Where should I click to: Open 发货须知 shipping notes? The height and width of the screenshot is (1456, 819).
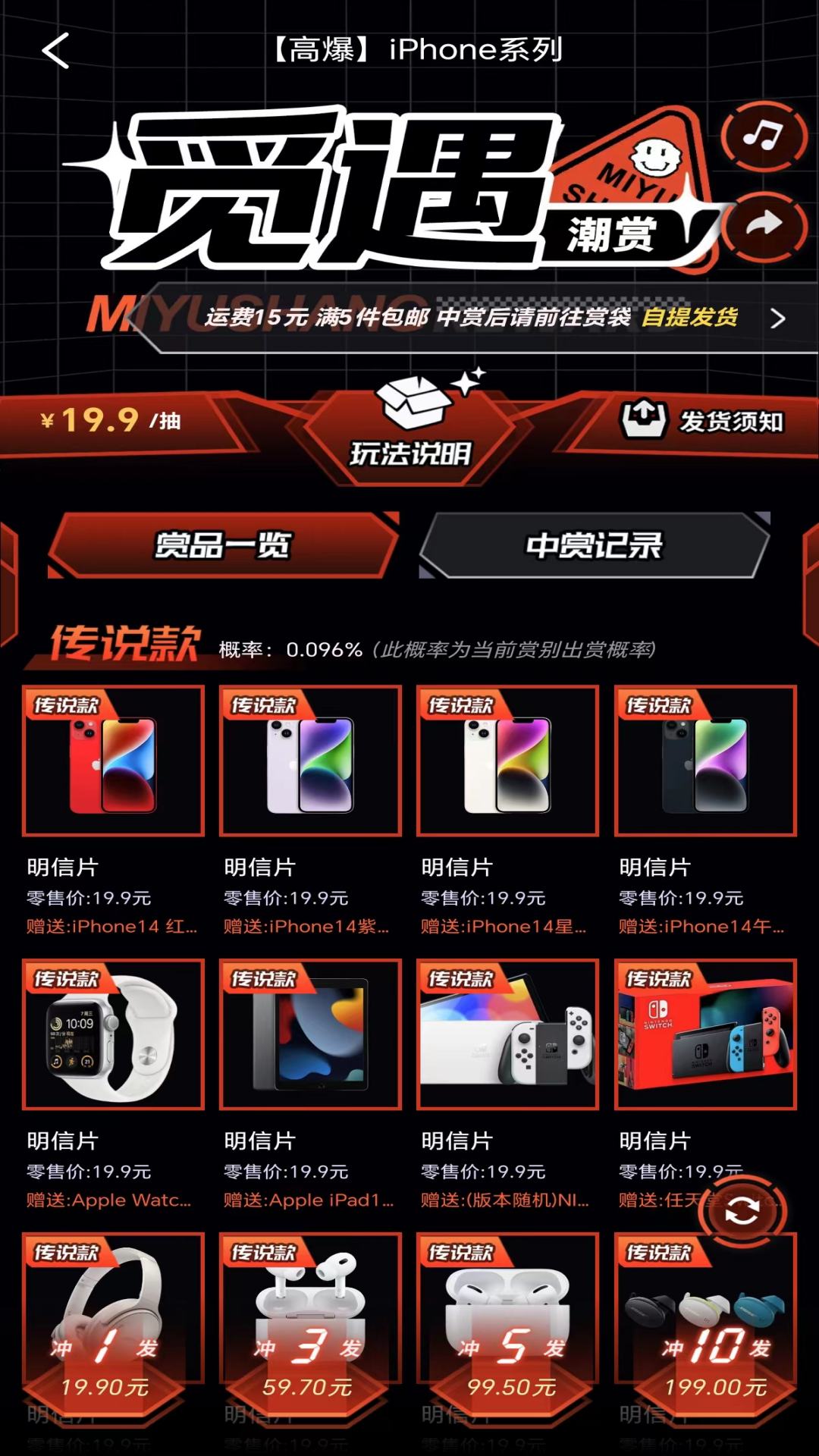703,421
